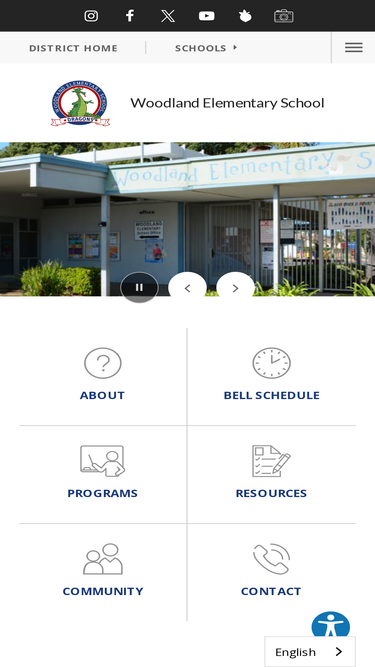Open the YouTube channel icon
Image resolution: width=375 pixels, height=667 pixels.
207,16
